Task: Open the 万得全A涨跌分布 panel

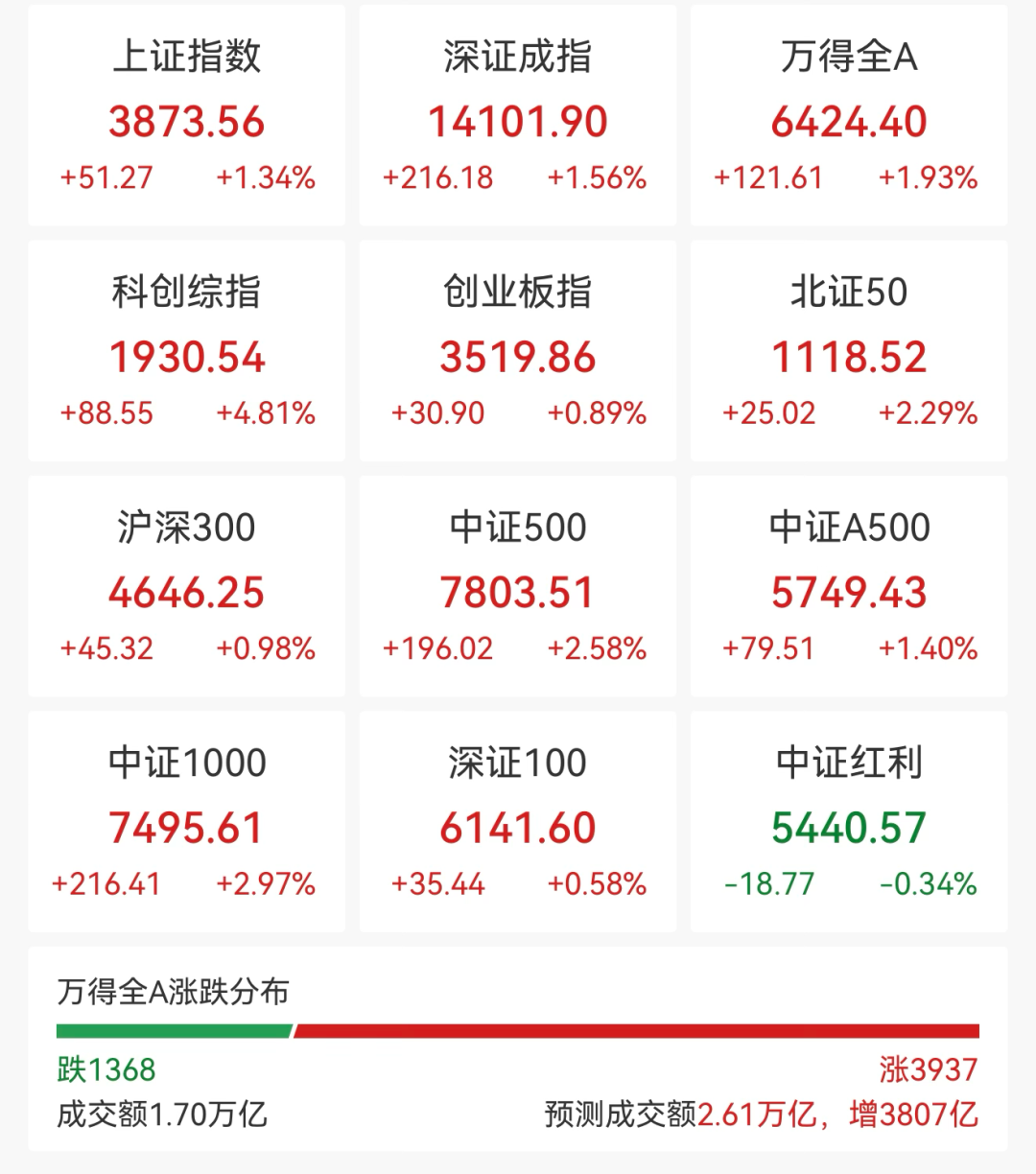Action: pyautogui.click(x=518, y=1049)
